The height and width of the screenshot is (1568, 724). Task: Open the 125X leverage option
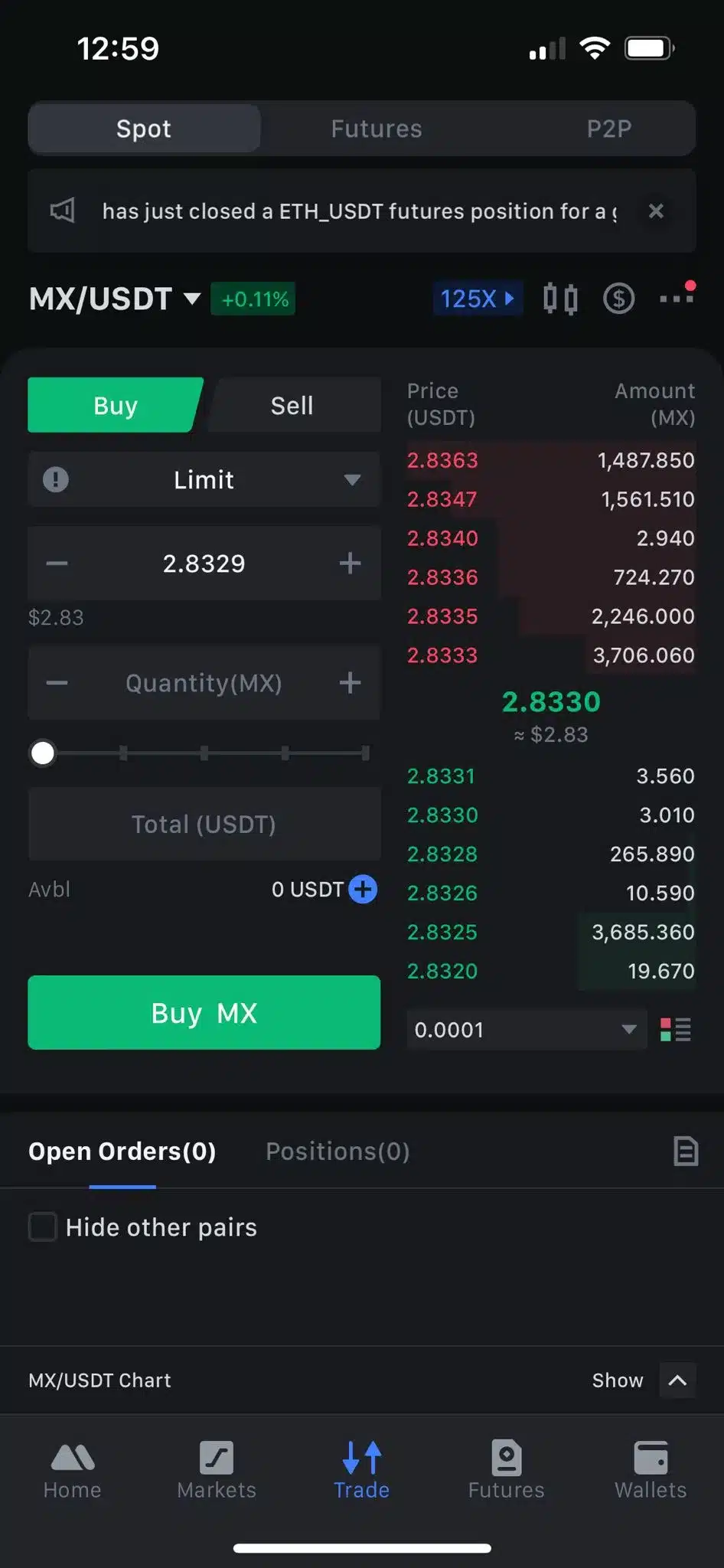pyautogui.click(x=477, y=299)
